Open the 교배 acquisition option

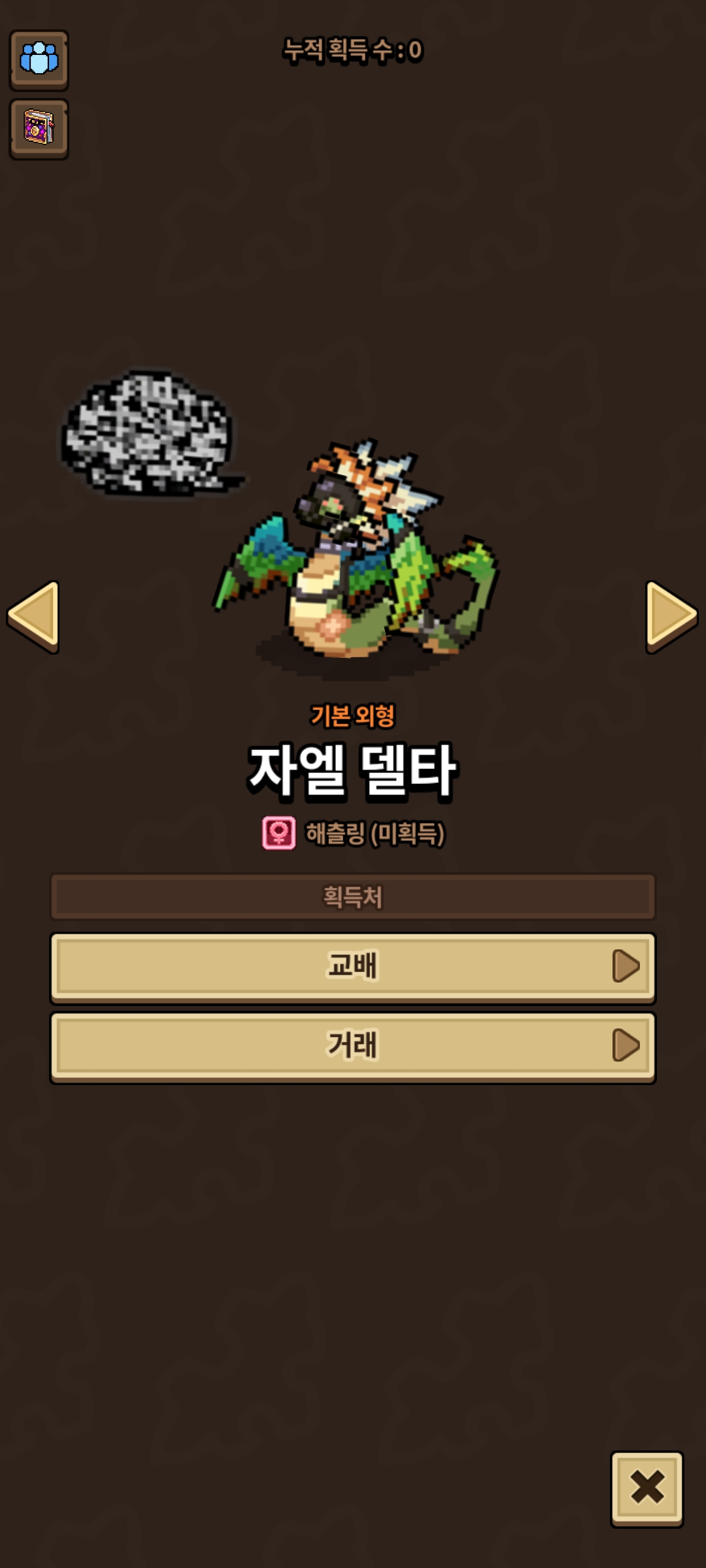(353, 968)
